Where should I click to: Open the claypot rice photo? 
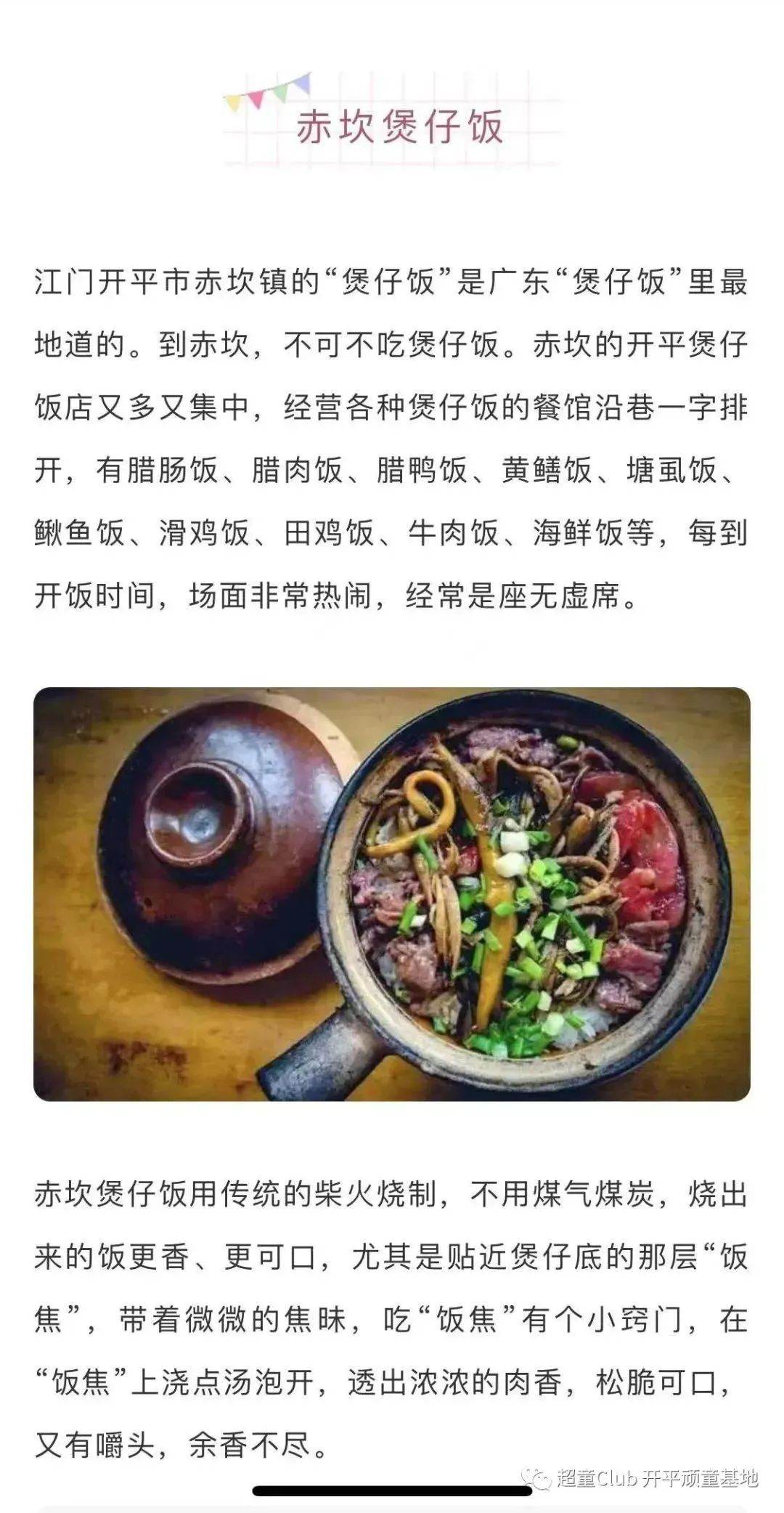pos(392,893)
